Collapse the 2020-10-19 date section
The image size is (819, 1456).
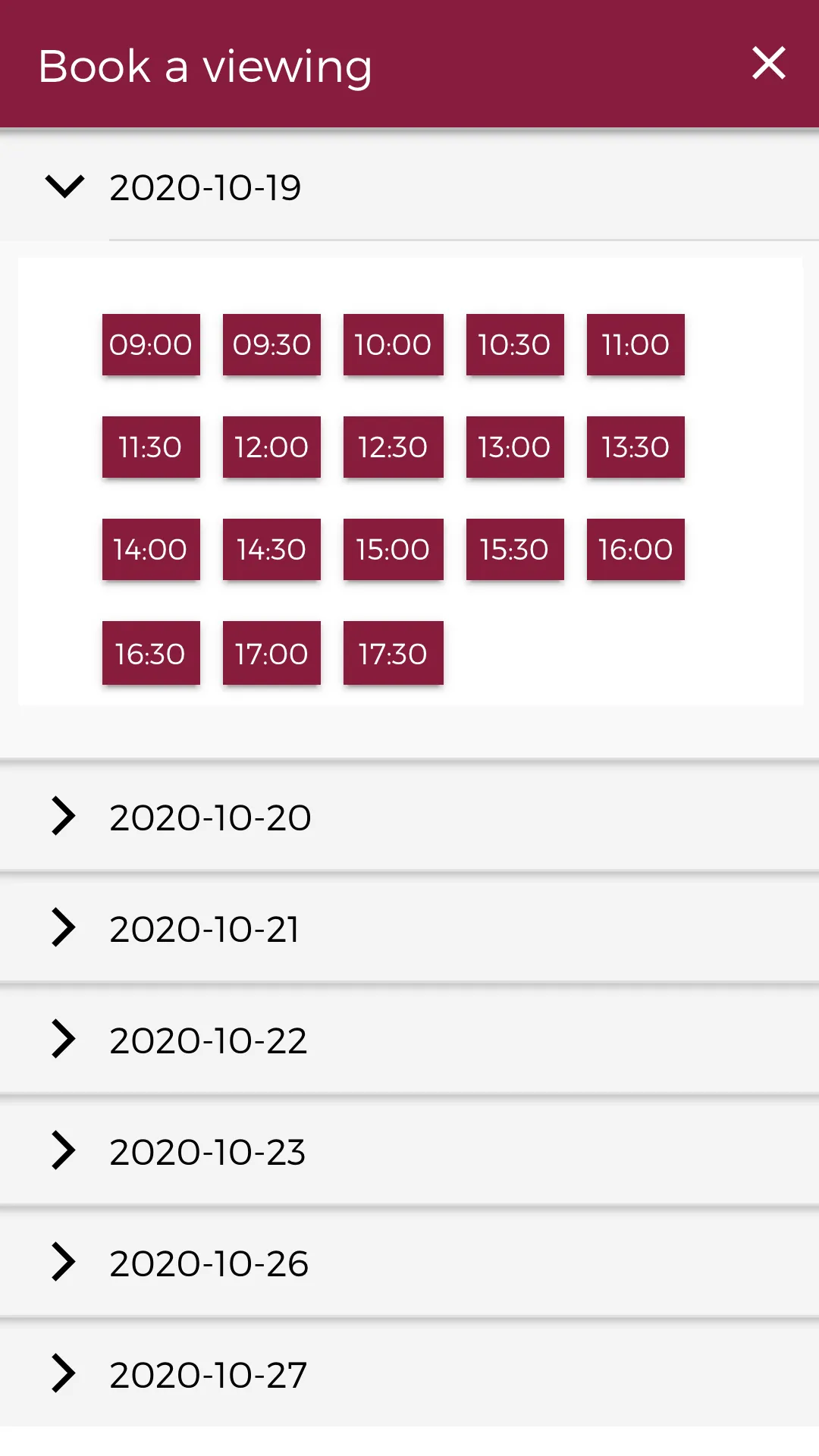[x=409, y=187]
